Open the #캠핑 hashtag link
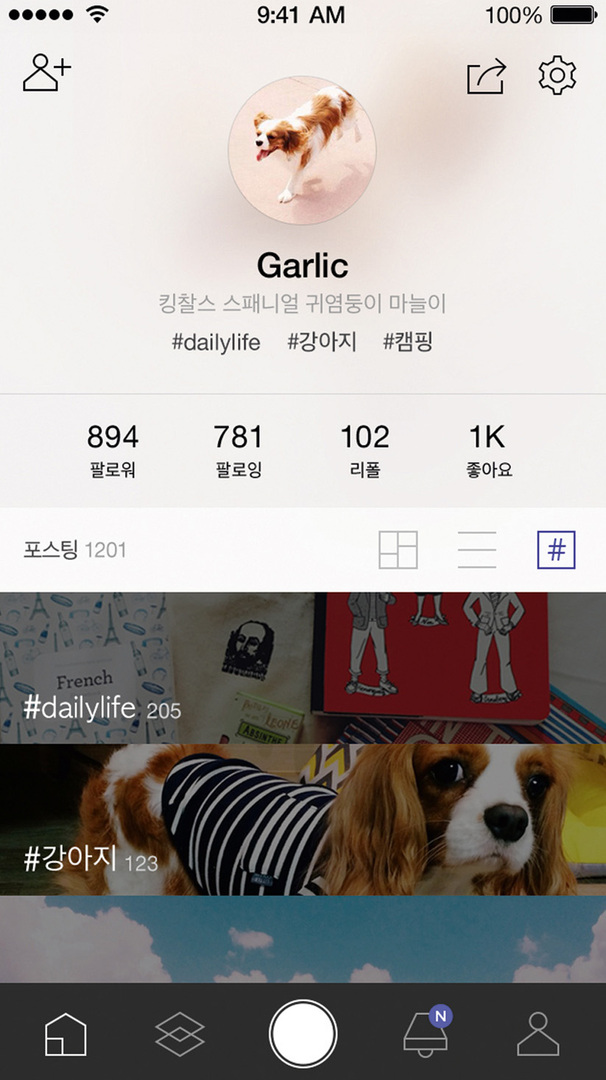 (x=408, y=342)
